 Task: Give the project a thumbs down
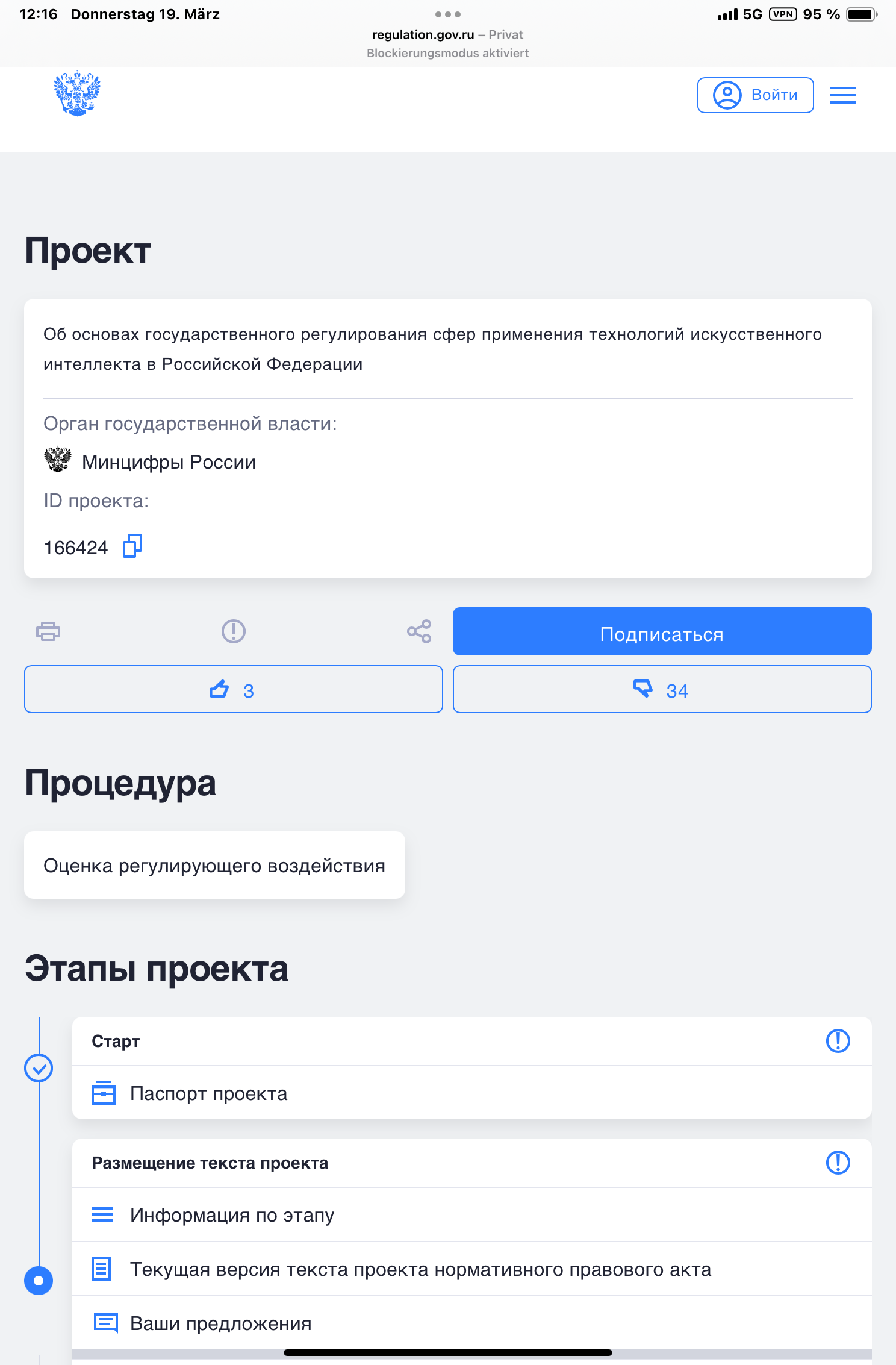click(662, 689)
